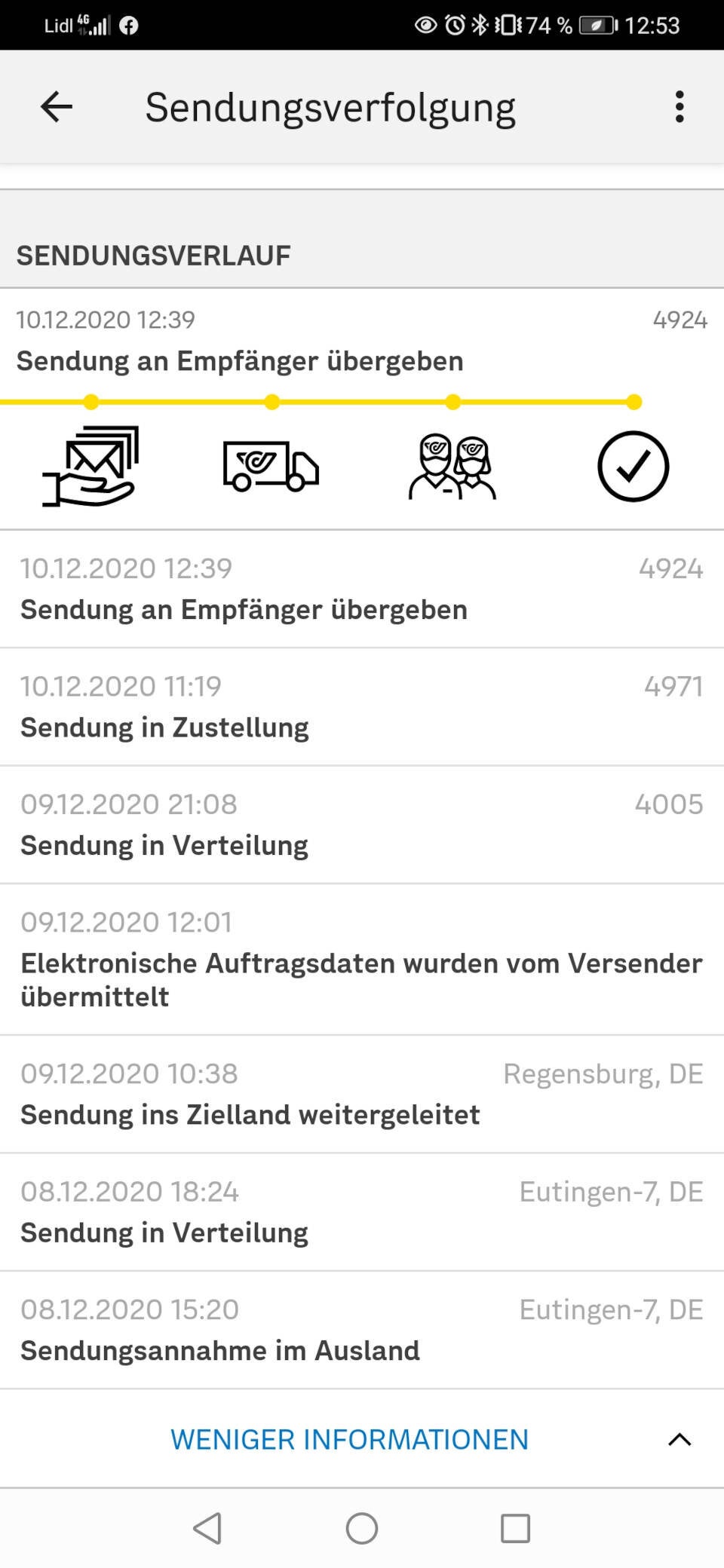The image size is (724, 1568).
Task: Open the recent apps square button
Action: tap(517, 1528)
